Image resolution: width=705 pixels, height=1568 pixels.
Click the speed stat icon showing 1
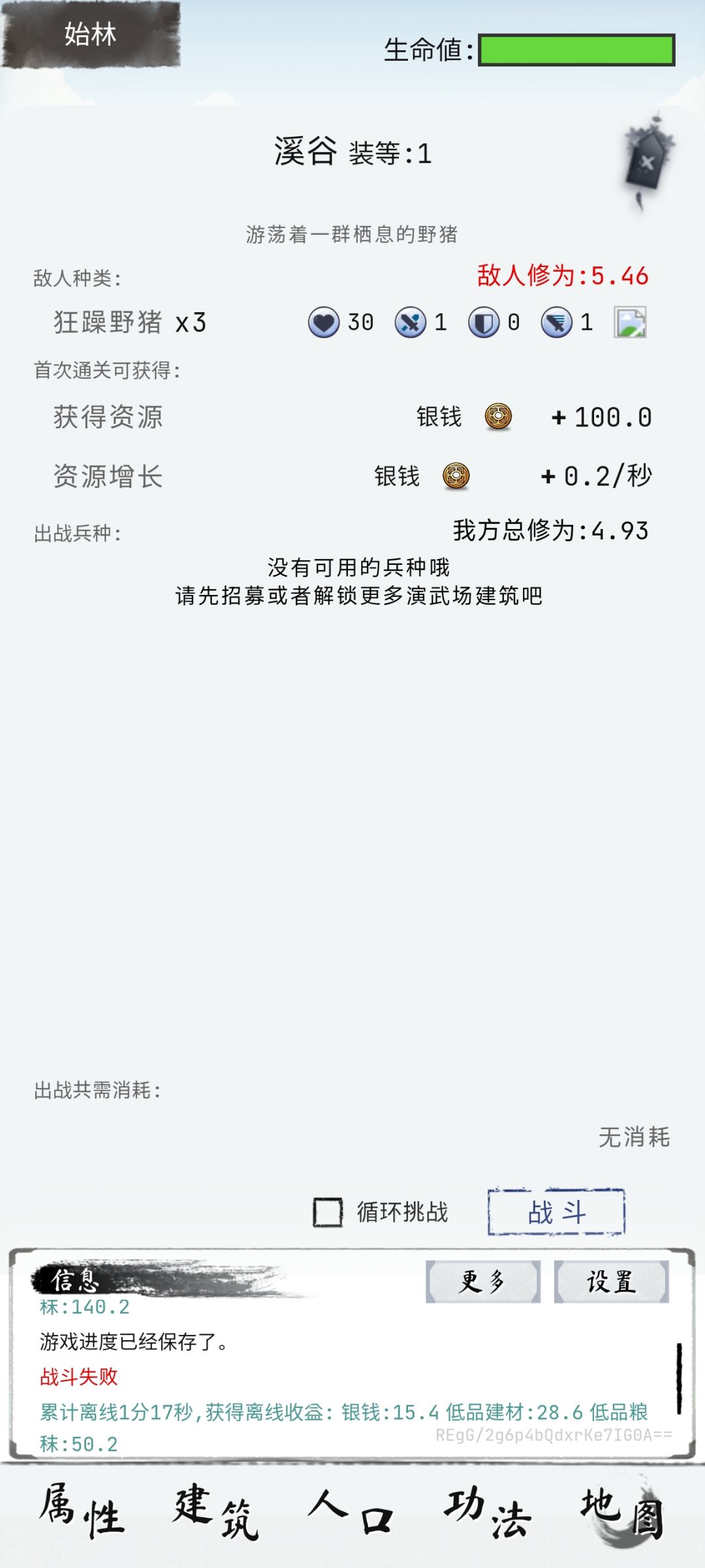(556, 323)
